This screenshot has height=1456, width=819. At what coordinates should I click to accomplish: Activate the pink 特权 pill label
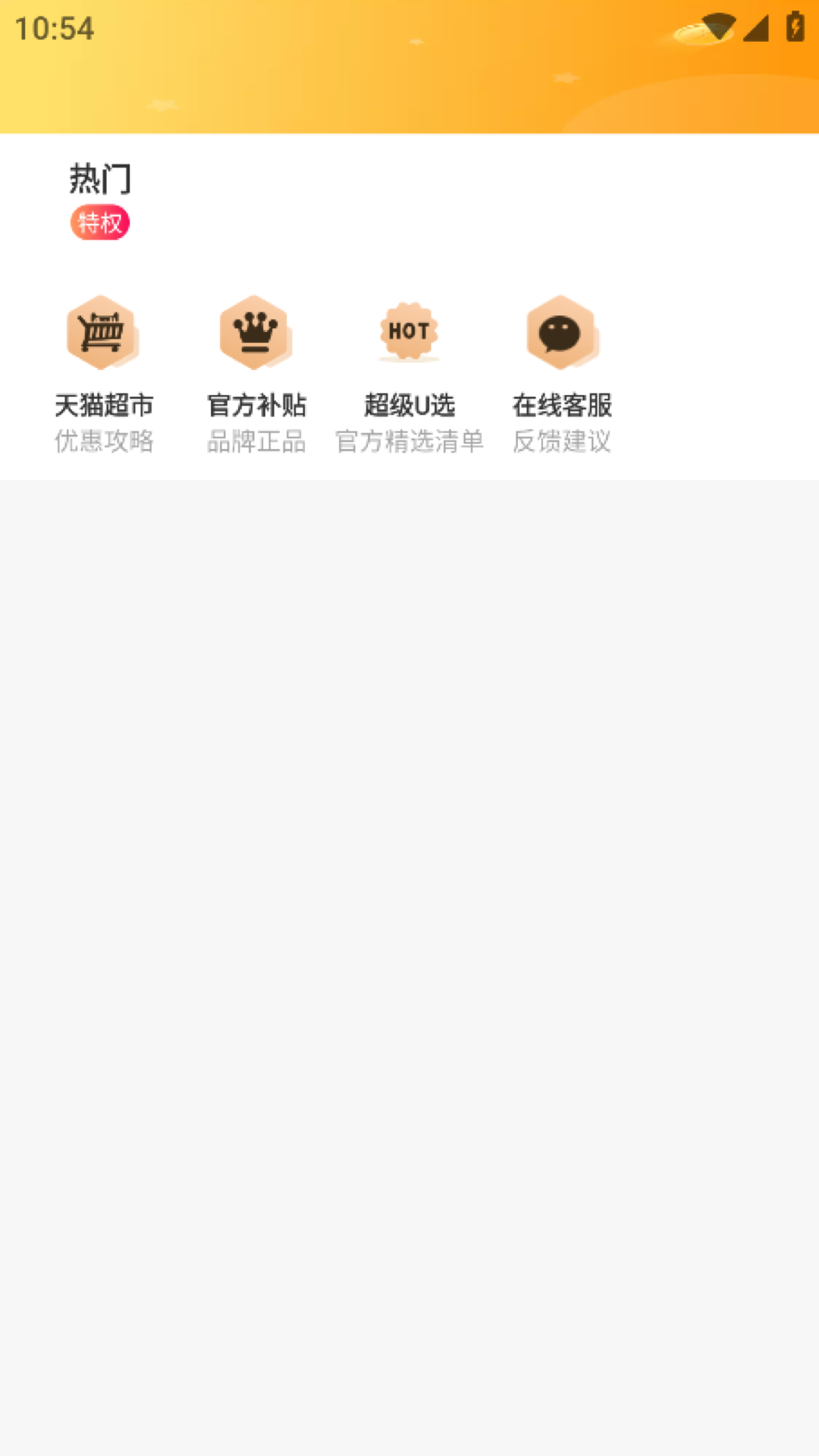pyautogui.click(x=101, y=223)
